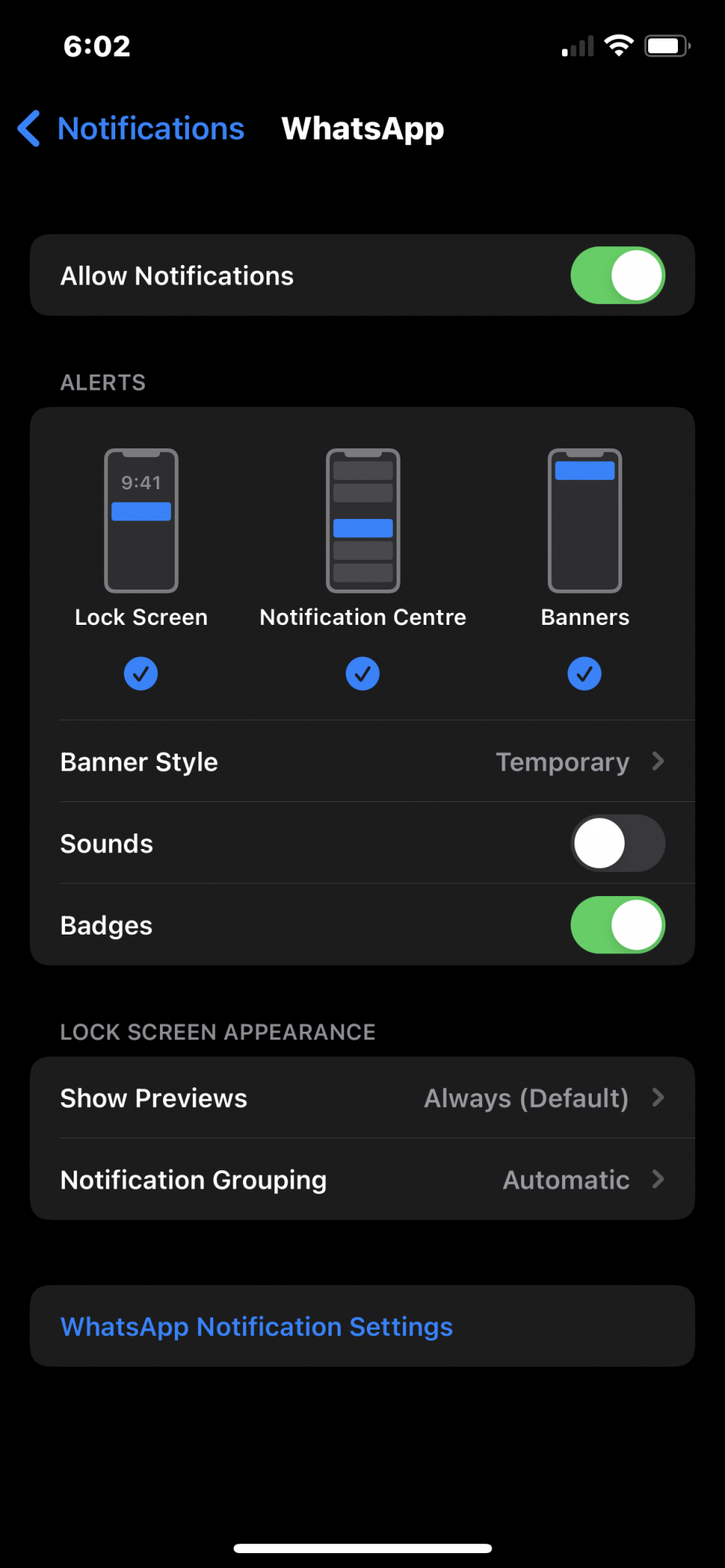Uncheck Notification Centre alerts
The height and width of the screenshot is (1568, 725).
click(363, 673)
